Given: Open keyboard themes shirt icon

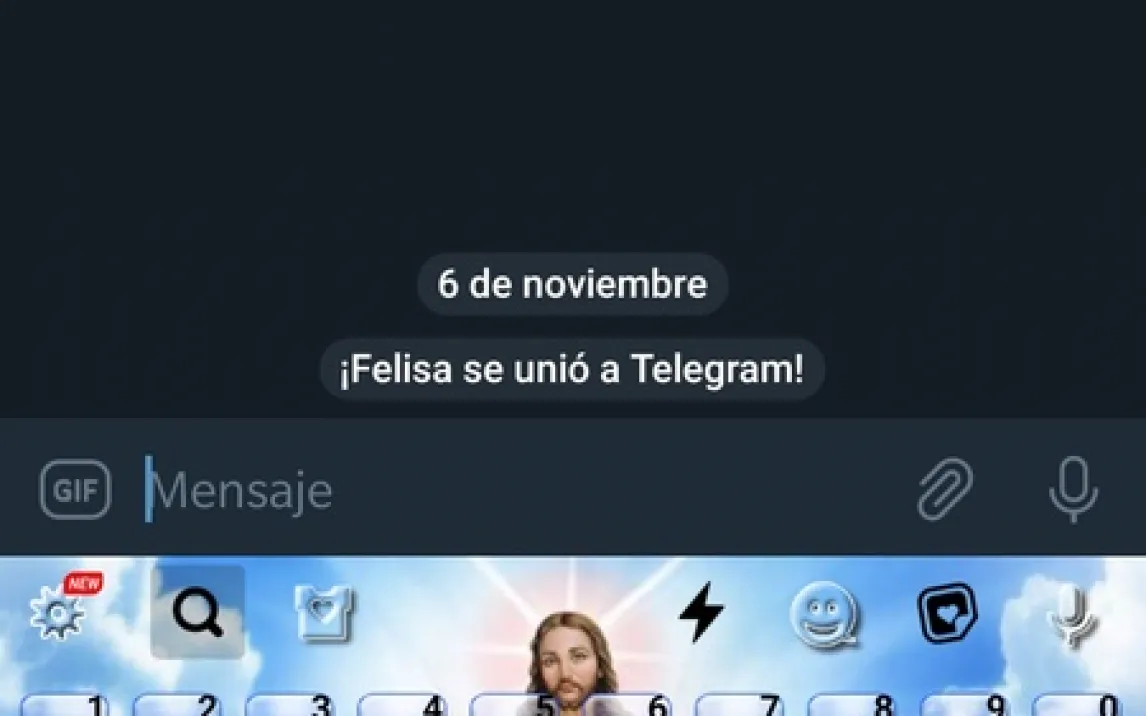Looking at the screenshot, I should click(x=324, y=612).
